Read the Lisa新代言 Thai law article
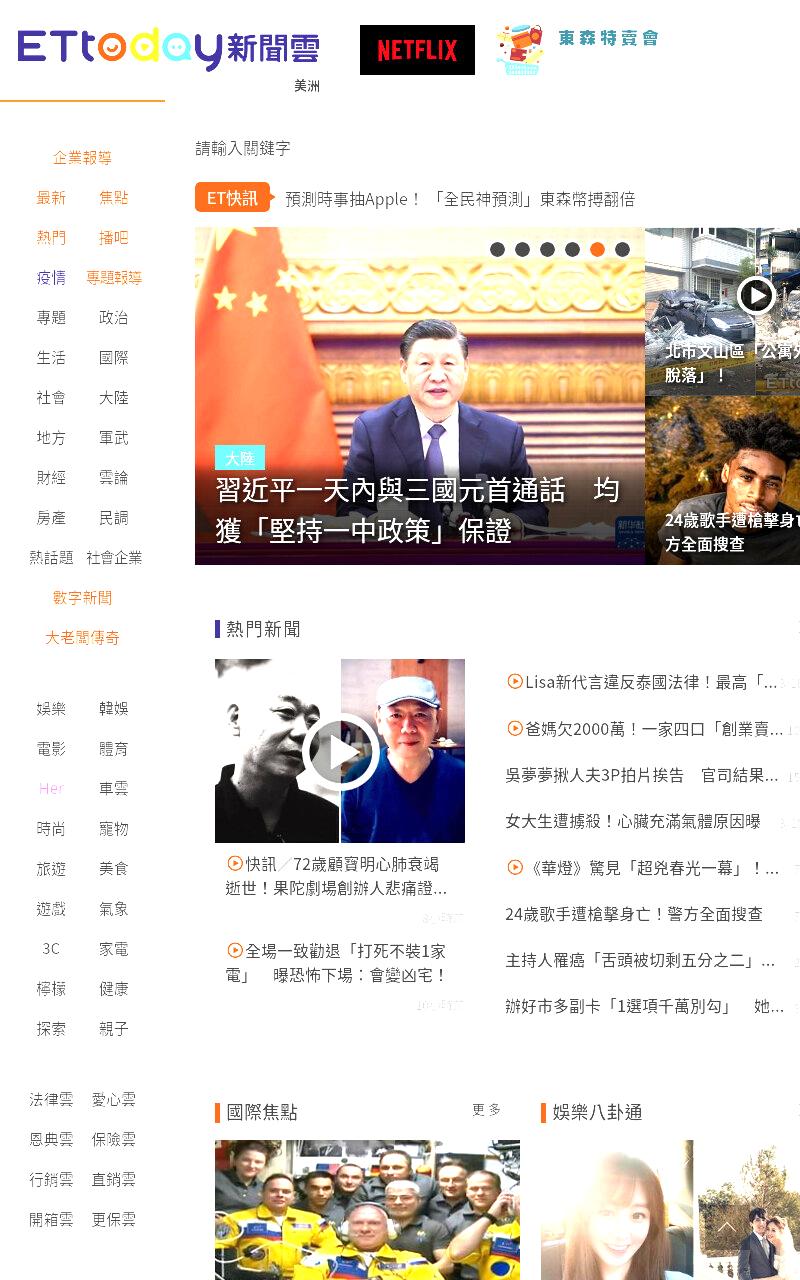800x1280 pixels. pos(641,682)
